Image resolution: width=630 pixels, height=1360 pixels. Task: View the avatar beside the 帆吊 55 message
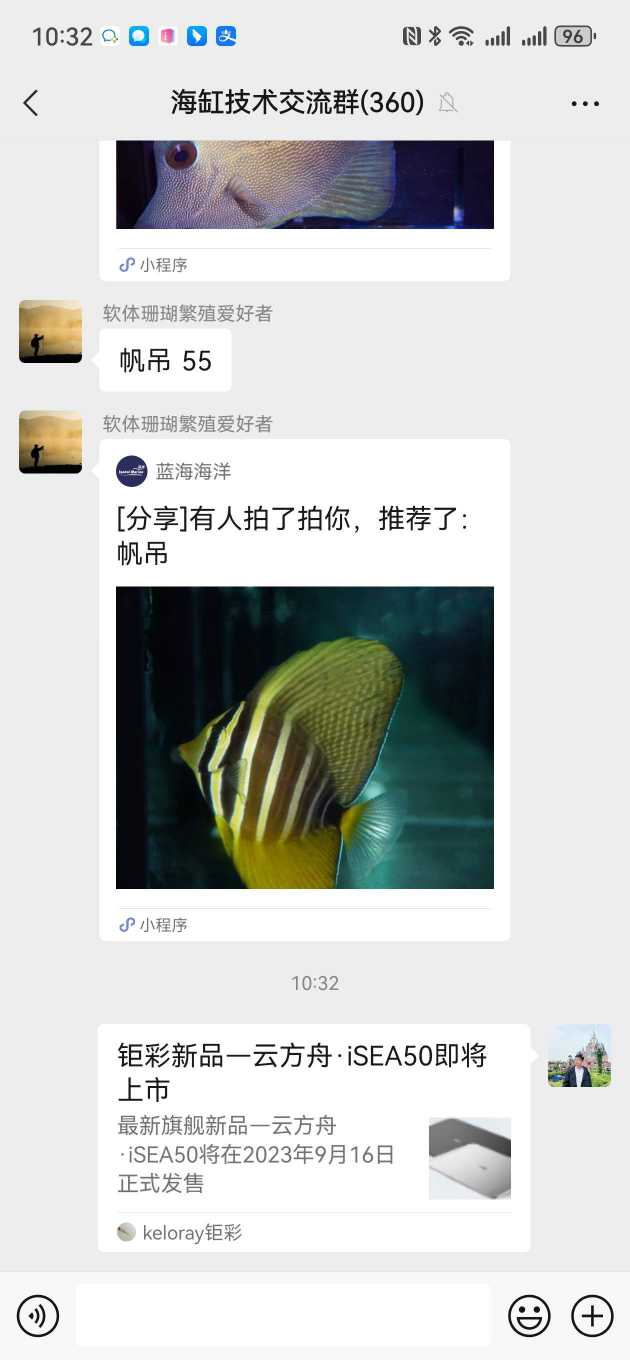click(51, 331)
